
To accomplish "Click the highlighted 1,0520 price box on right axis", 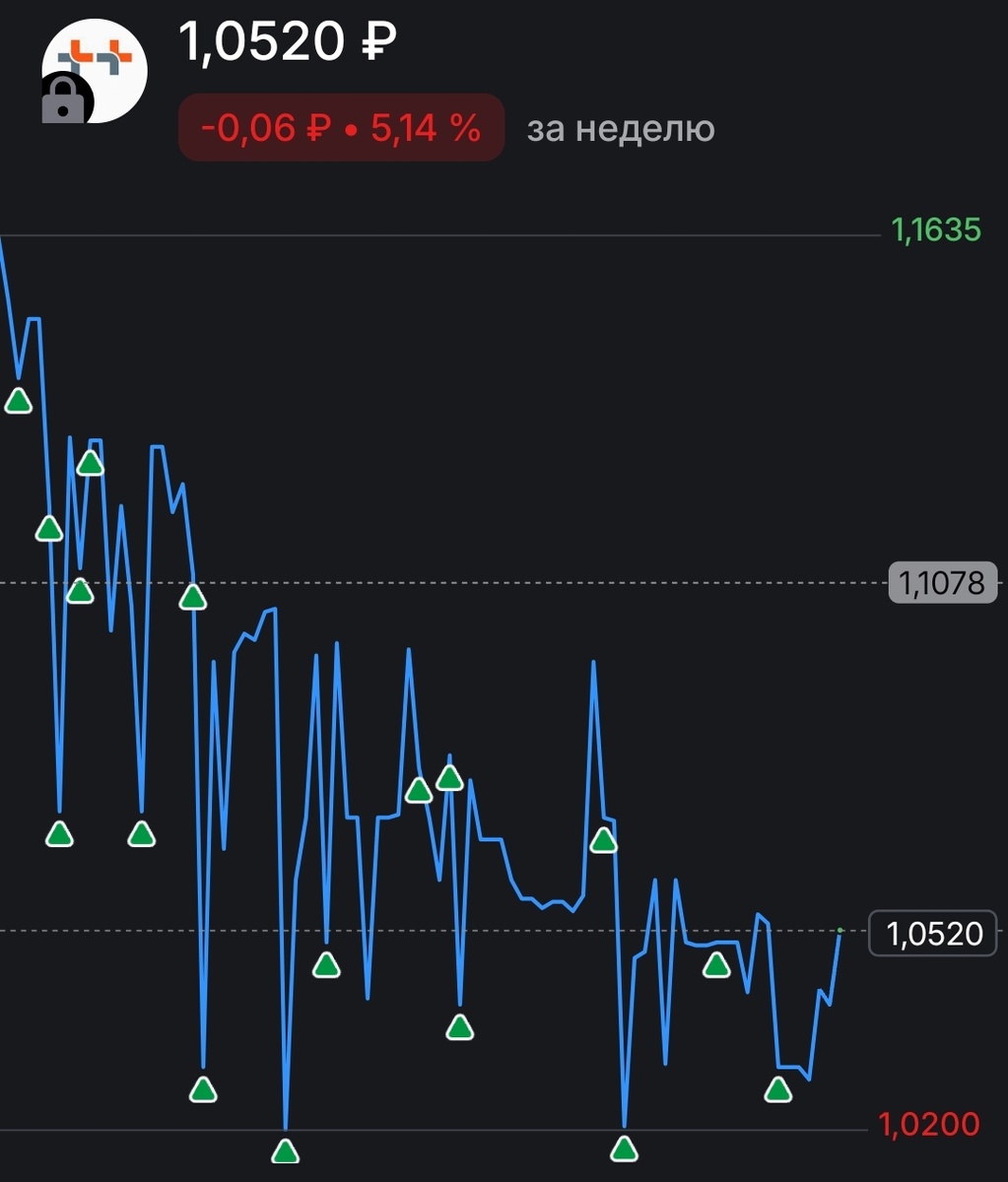I will [x=932, y=934].
